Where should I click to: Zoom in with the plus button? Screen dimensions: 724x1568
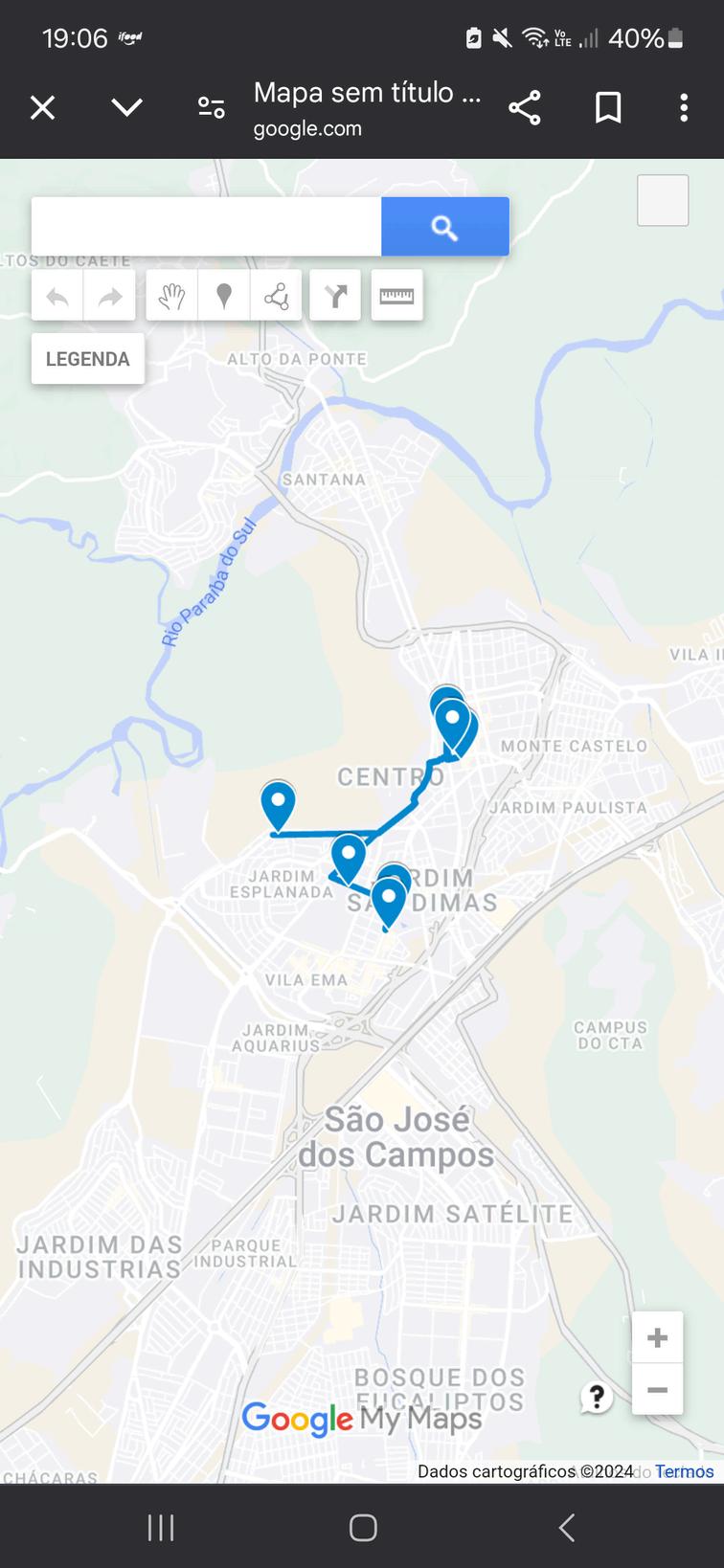click(x=657, y=1337)
